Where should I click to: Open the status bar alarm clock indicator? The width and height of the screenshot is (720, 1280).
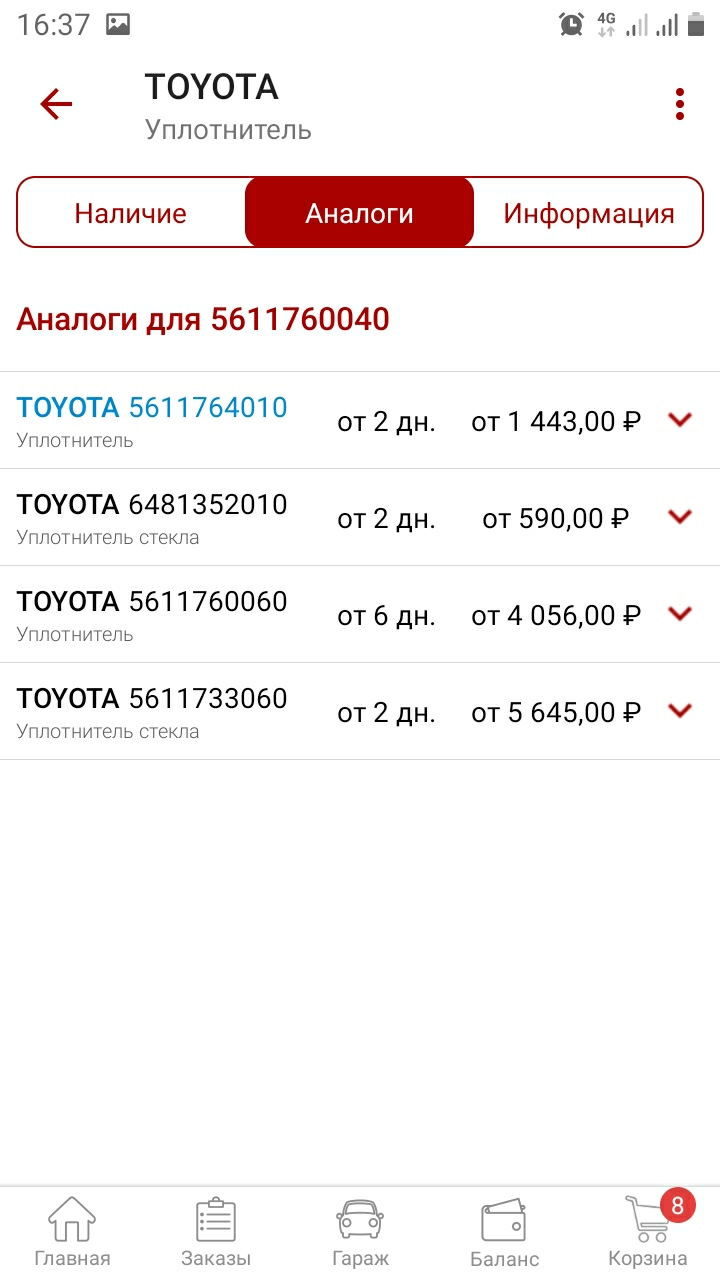pos(570,23)
